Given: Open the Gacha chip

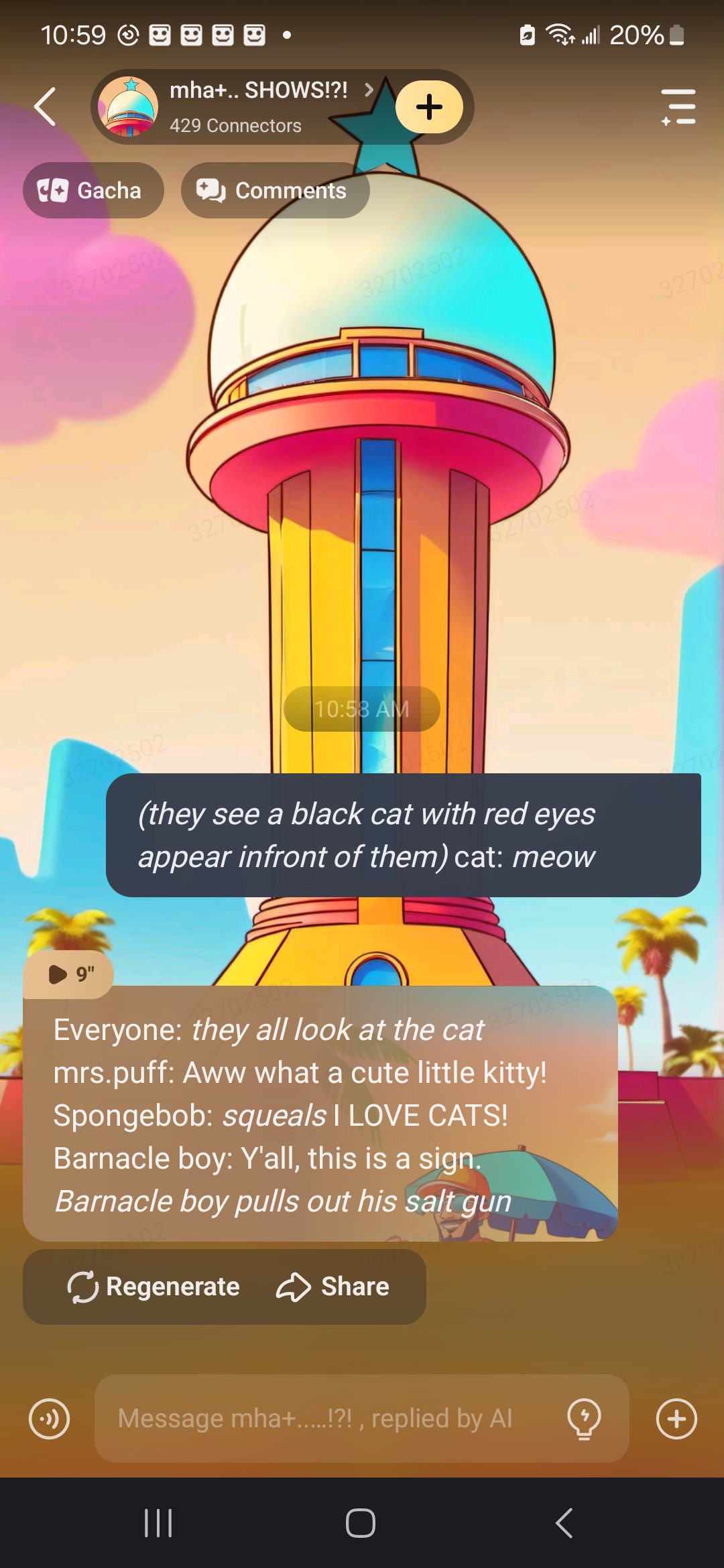Looking at the screenshot, I should click(x=93, y=190).
